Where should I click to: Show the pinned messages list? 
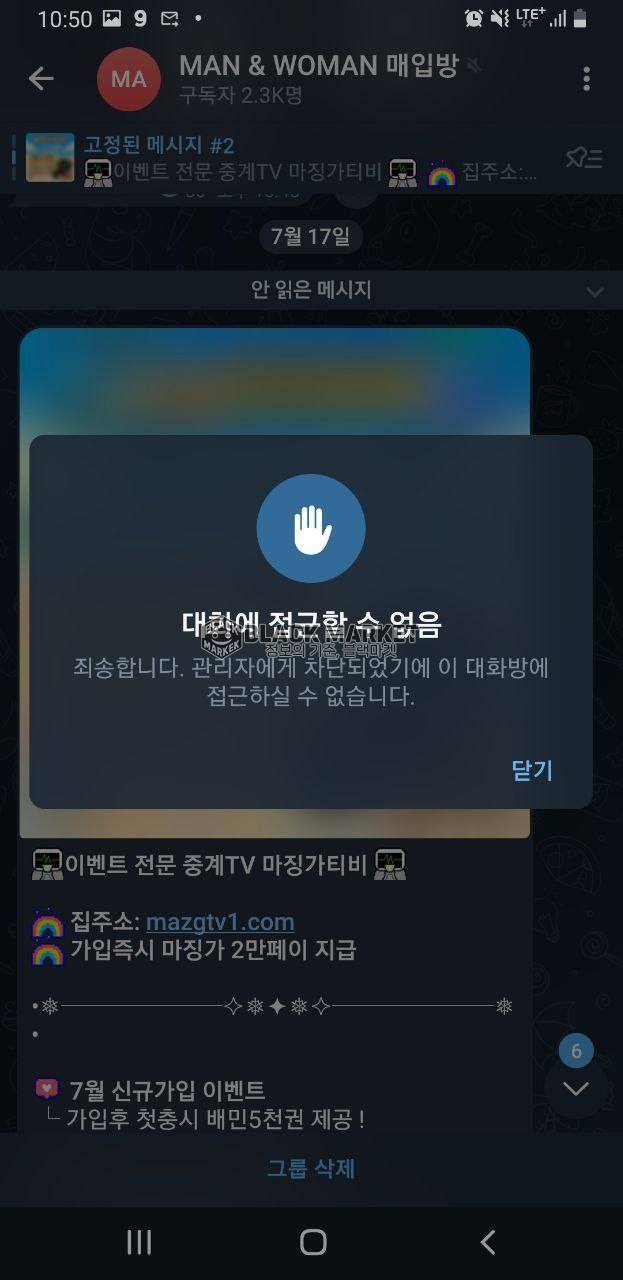(583, 158)
